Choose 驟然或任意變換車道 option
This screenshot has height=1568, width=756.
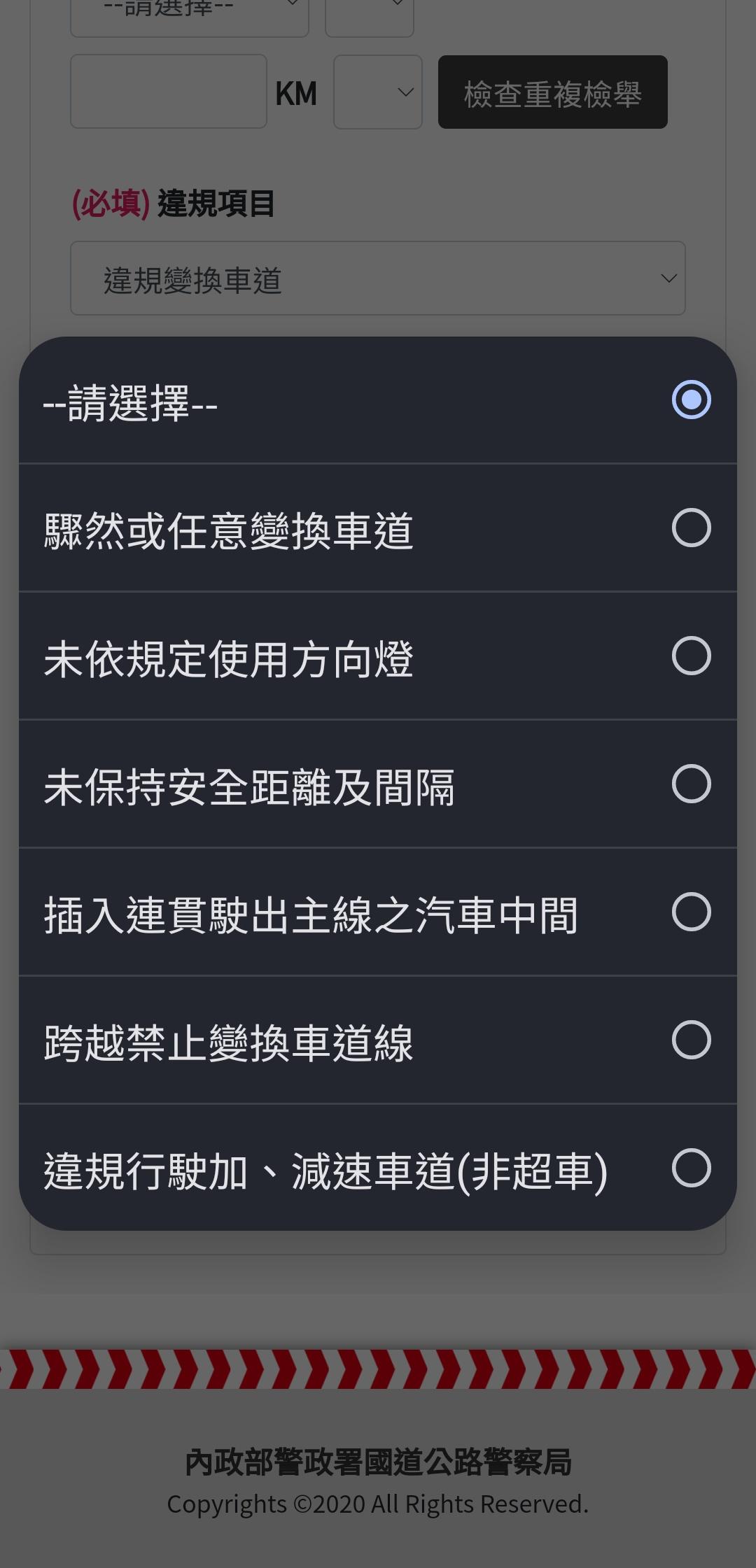[x=378, y=528]
